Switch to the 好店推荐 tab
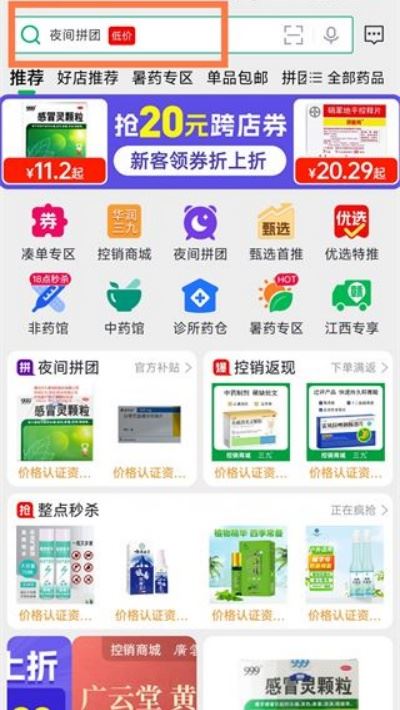This screenshot has height=710, width=400. (88, 78)
